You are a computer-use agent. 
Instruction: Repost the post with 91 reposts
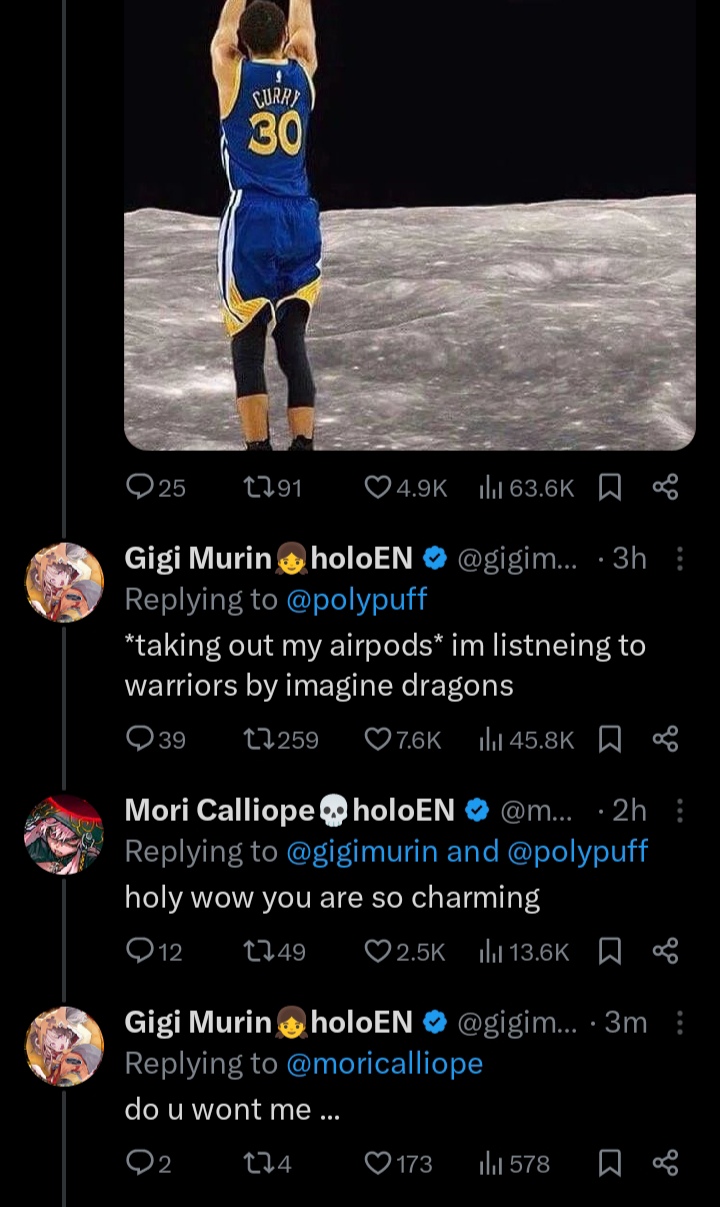[258, 487]
